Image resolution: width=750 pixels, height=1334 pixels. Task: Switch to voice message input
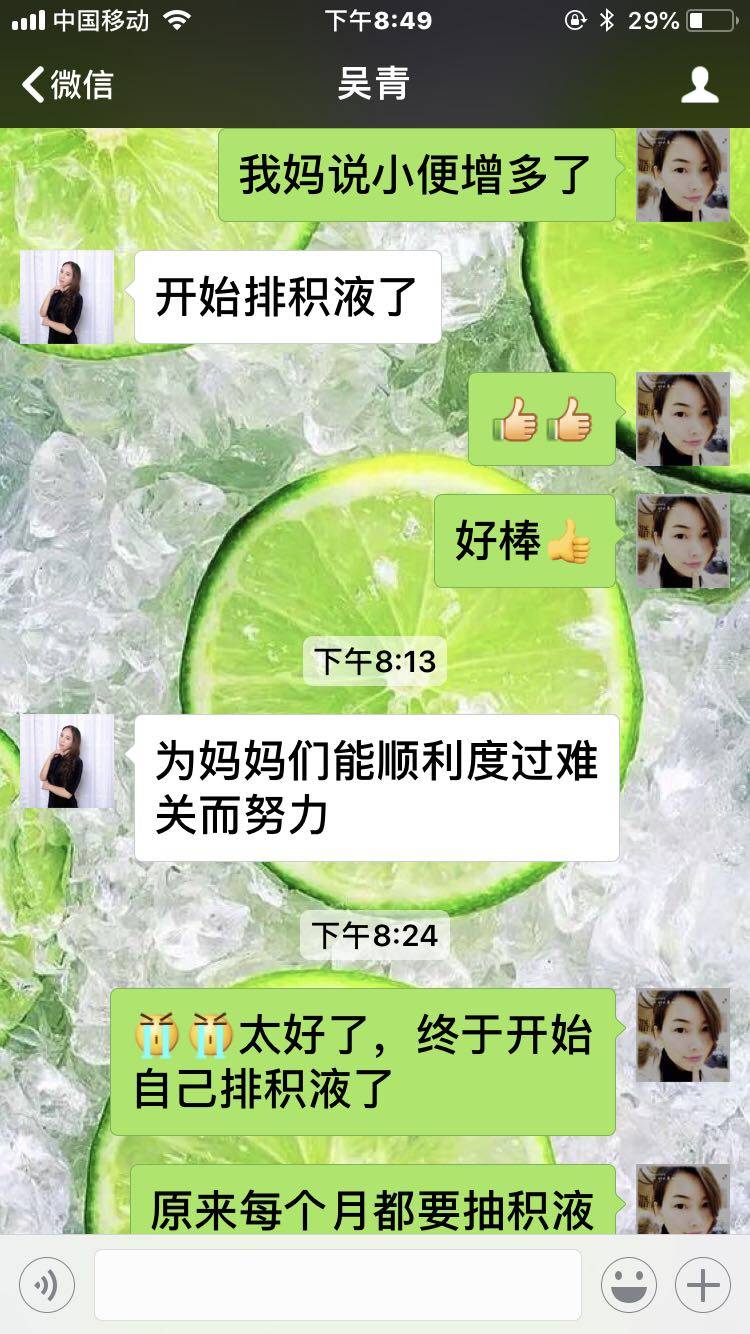[46, 1284]
